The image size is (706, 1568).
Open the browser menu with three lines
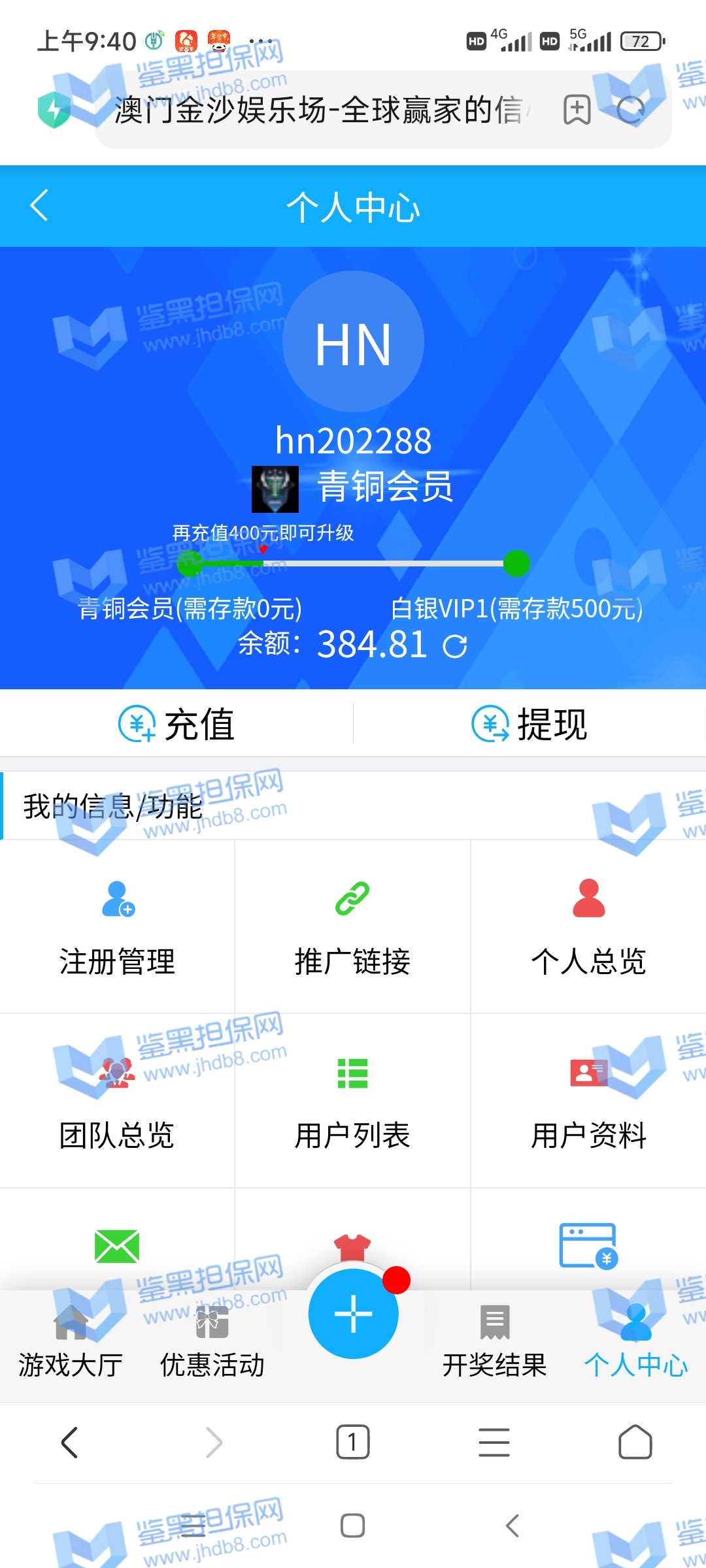[494, 1442]
